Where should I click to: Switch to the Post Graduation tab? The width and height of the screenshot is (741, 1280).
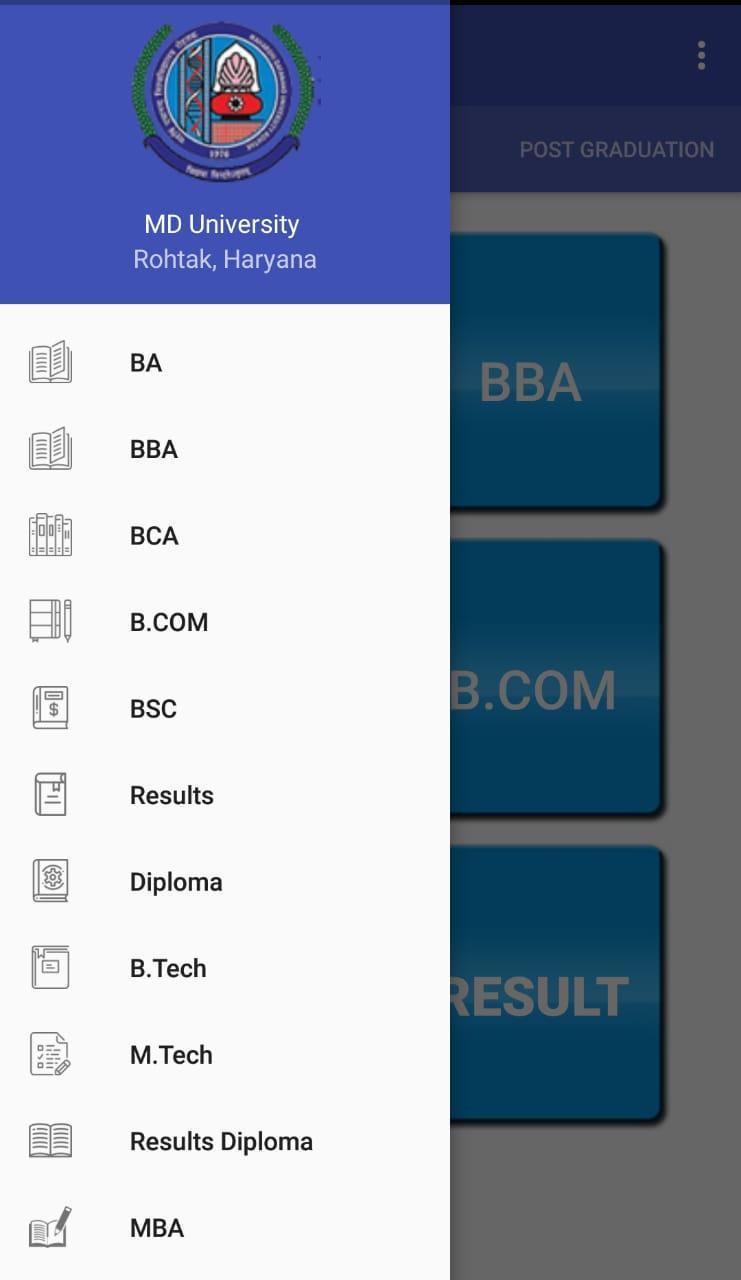[616, 150]
